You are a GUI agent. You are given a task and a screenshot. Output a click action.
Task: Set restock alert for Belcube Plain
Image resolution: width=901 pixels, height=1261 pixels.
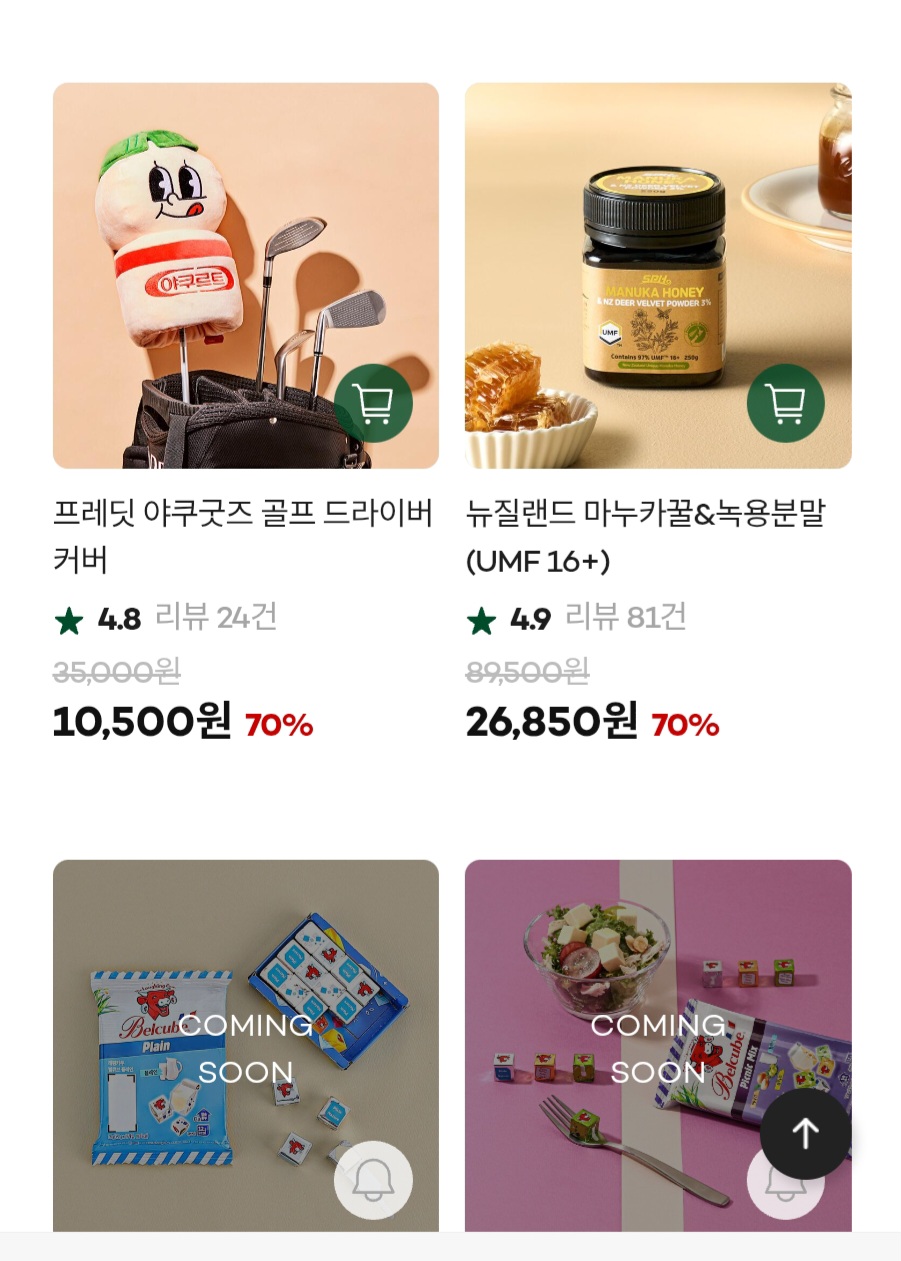point(373,1180)
